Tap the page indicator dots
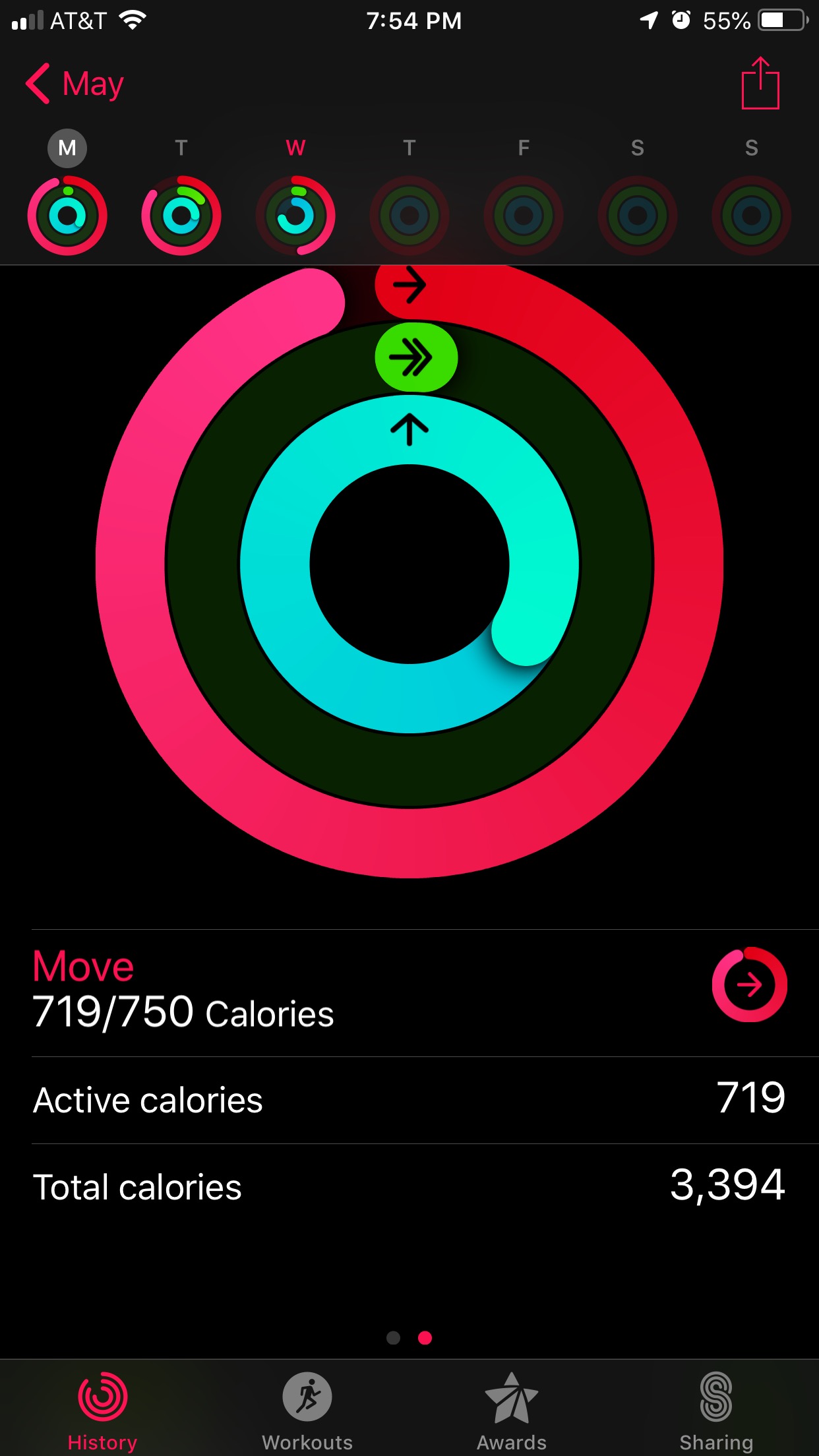The image size is (819, 1456). (x=409, y=1337)
